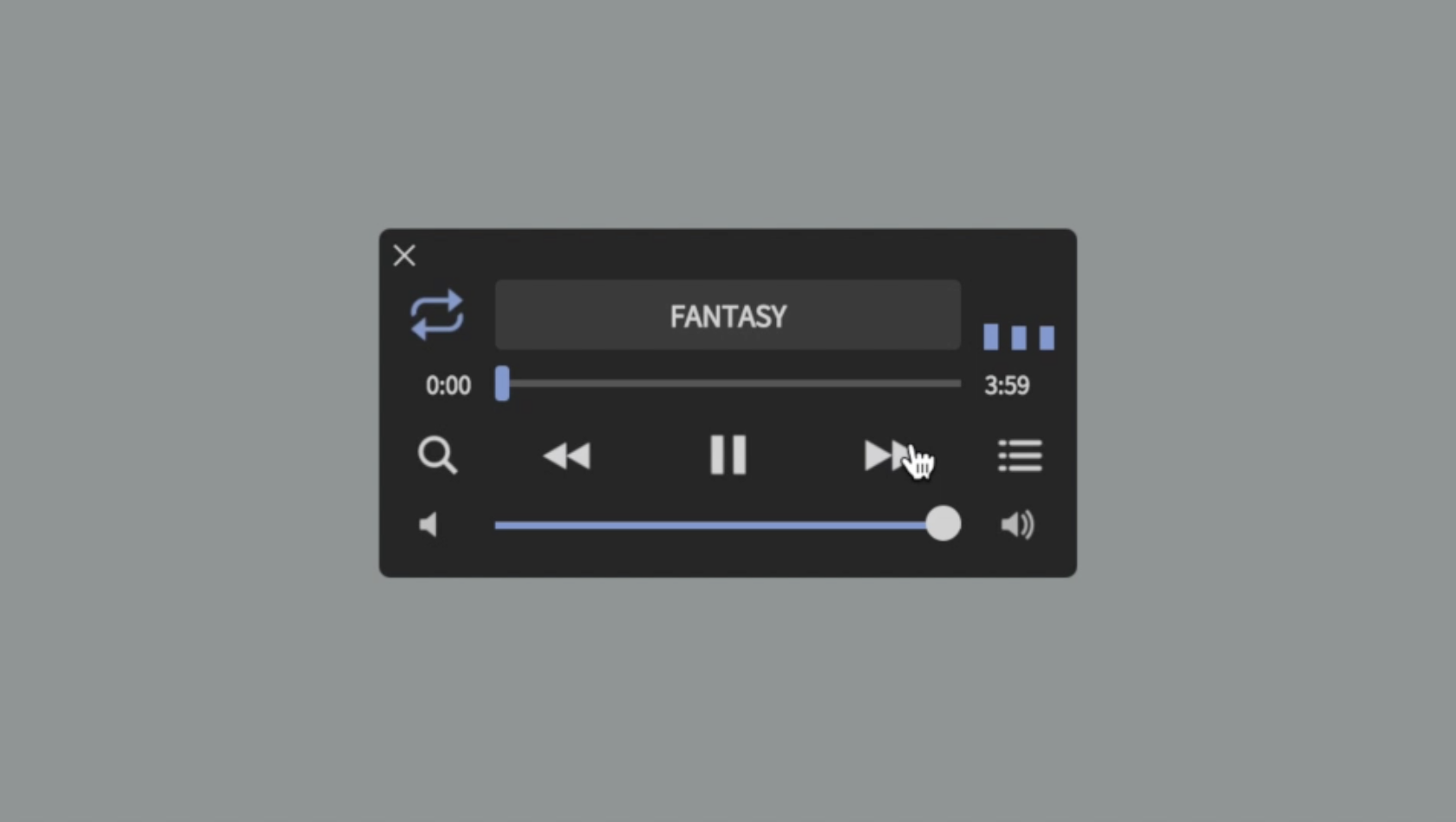The image size is (1456, 822).
Task: Open the search magnifier
Action: click(x=437, y=456)
